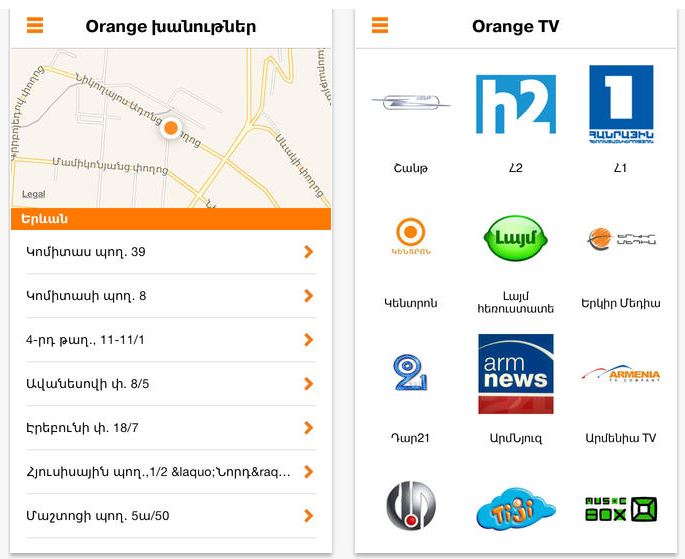Open the Ավանեսովի փ. 8/5 store details
Image resolution: width=685 pixels, height=559 pixels.
point(170,384)
